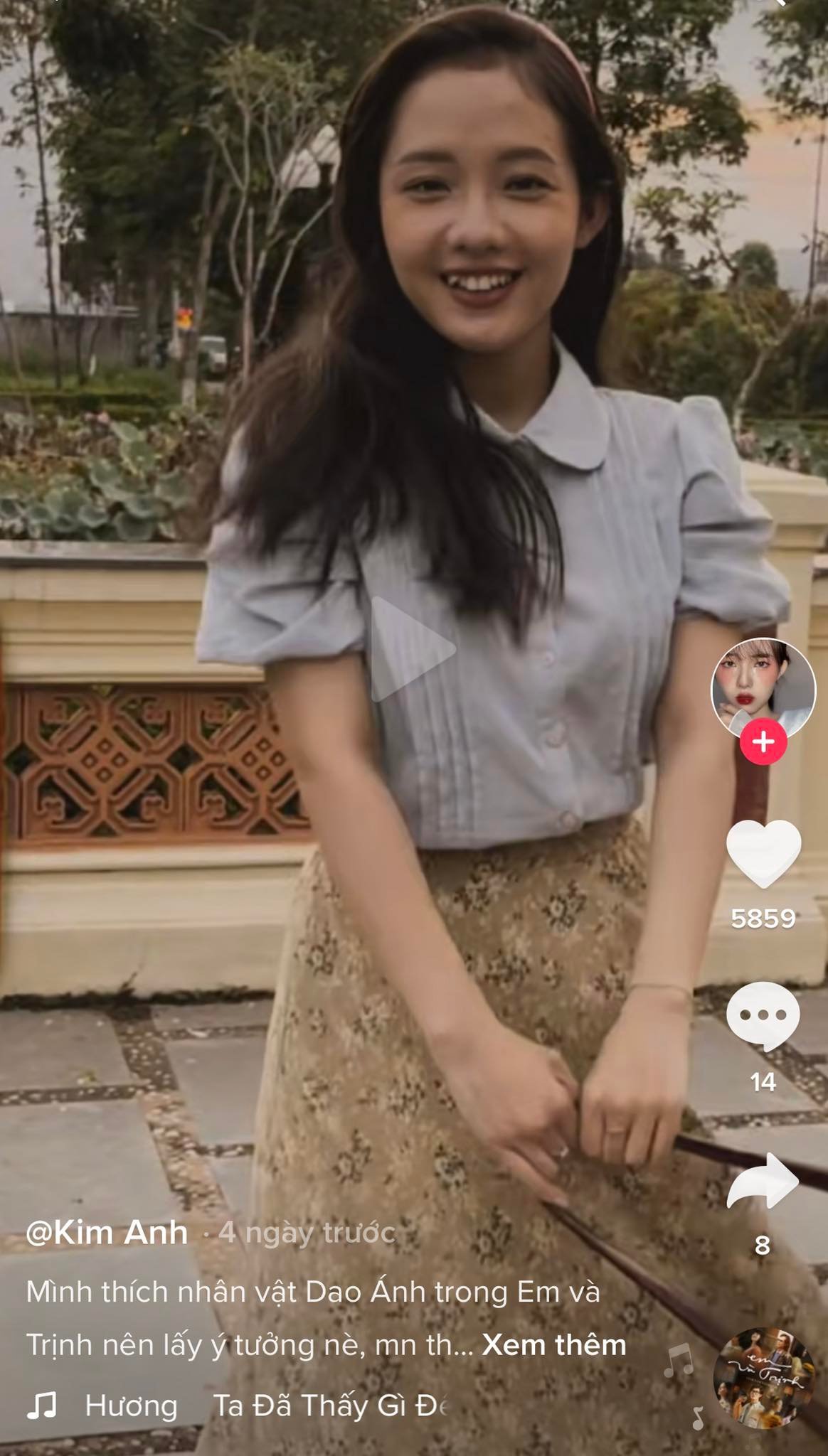Like this video with the heart
The height and width of the screenshot is (1456, 828).
click(x=763, y=854)
